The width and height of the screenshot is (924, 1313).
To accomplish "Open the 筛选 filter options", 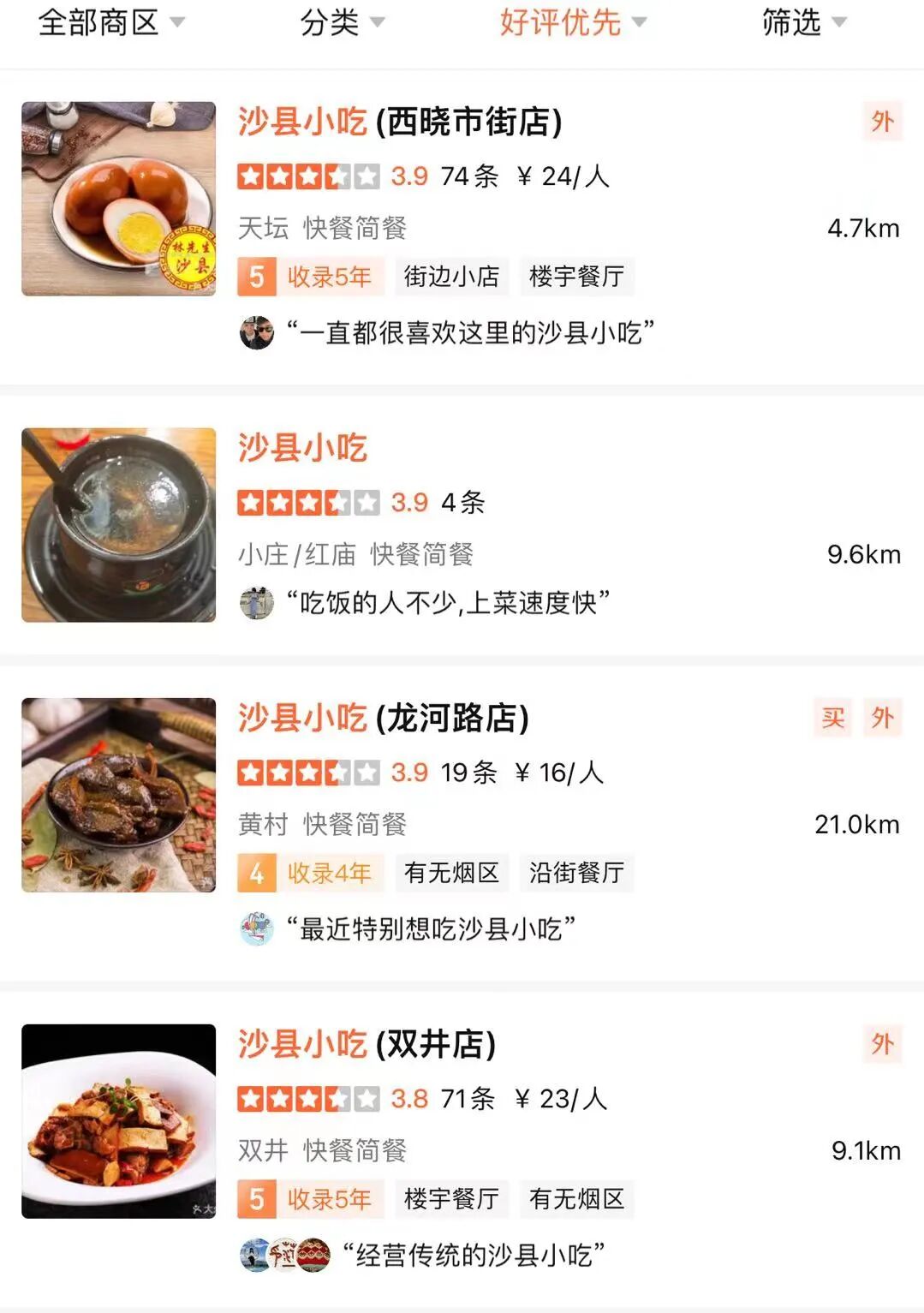I will (x=803, y=22).
